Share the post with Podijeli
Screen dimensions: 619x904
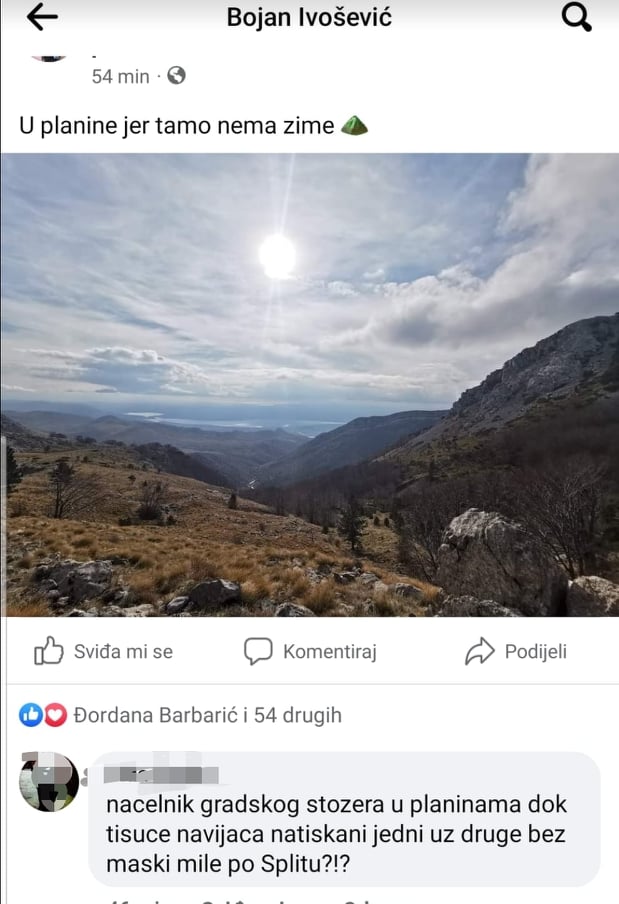(x=516, y=652)
